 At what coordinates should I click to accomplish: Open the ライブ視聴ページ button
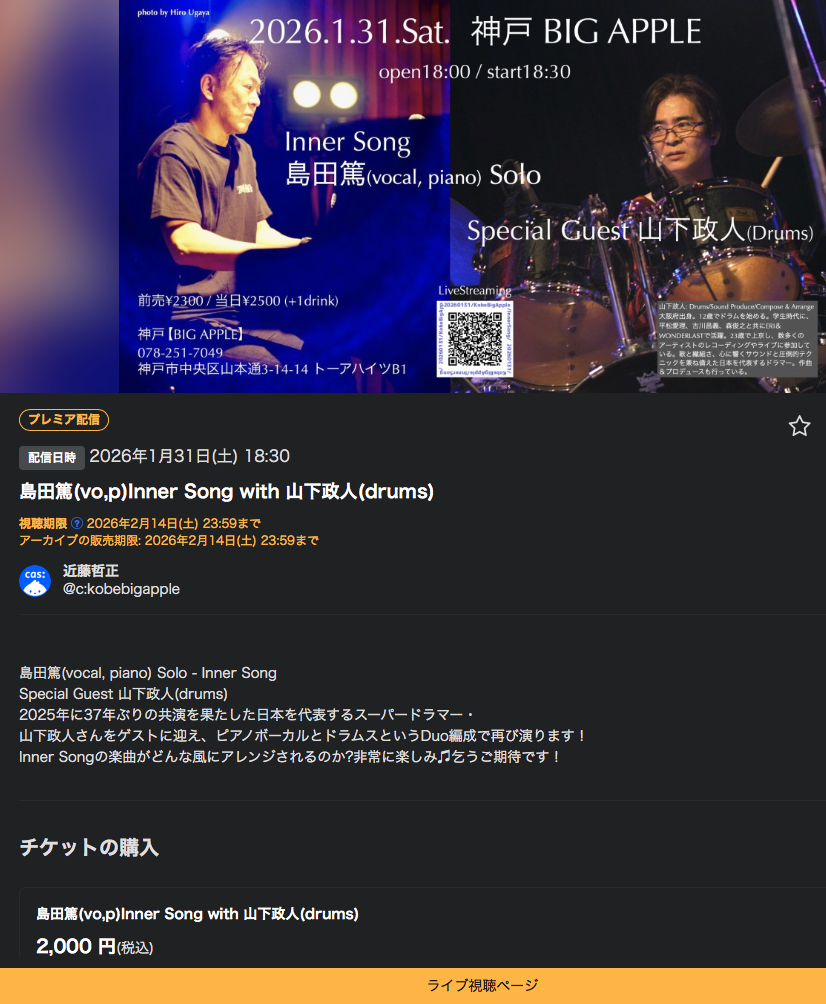point(413,985)
